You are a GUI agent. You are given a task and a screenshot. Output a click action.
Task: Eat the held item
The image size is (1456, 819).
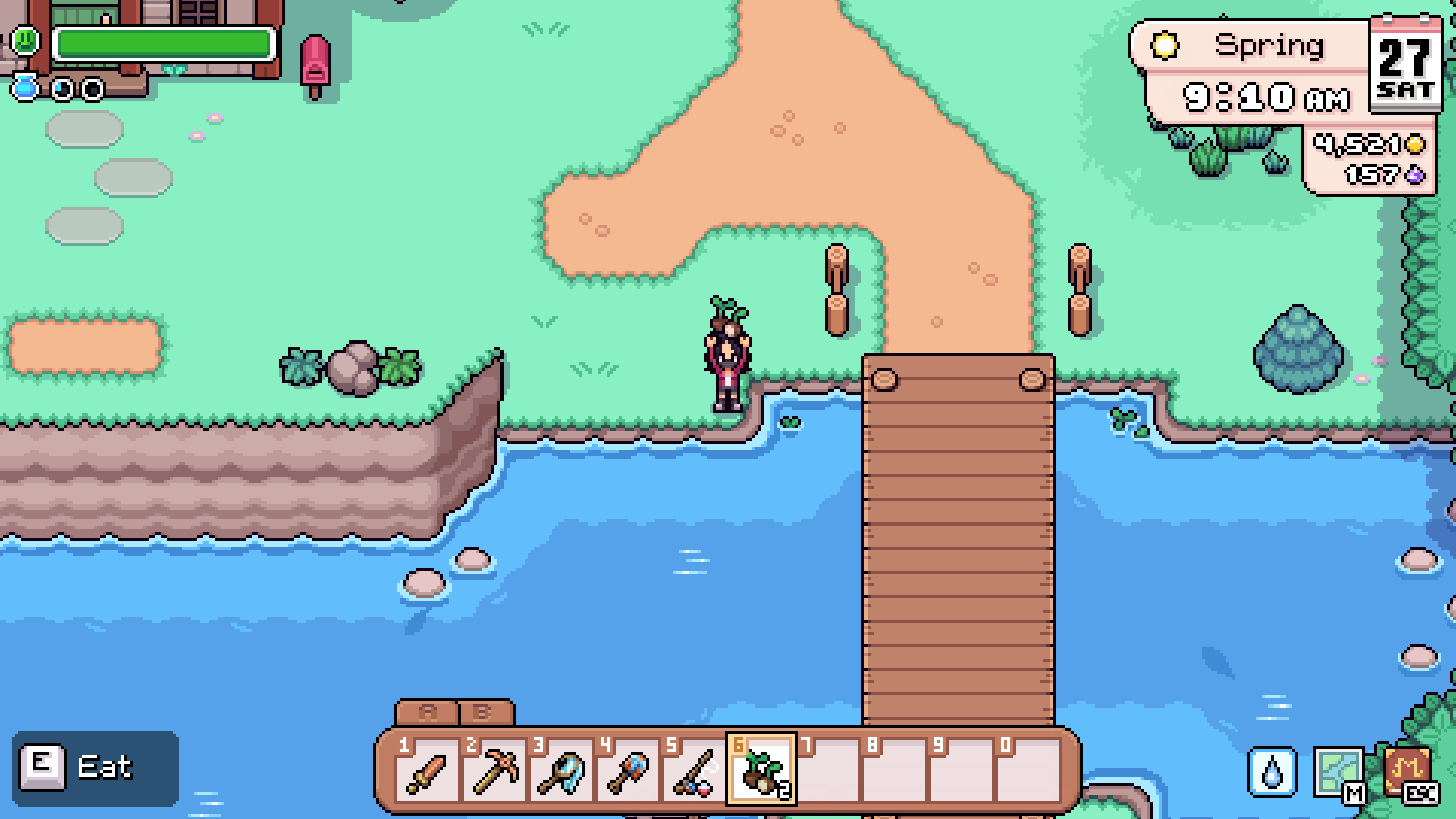coord(96,767)
